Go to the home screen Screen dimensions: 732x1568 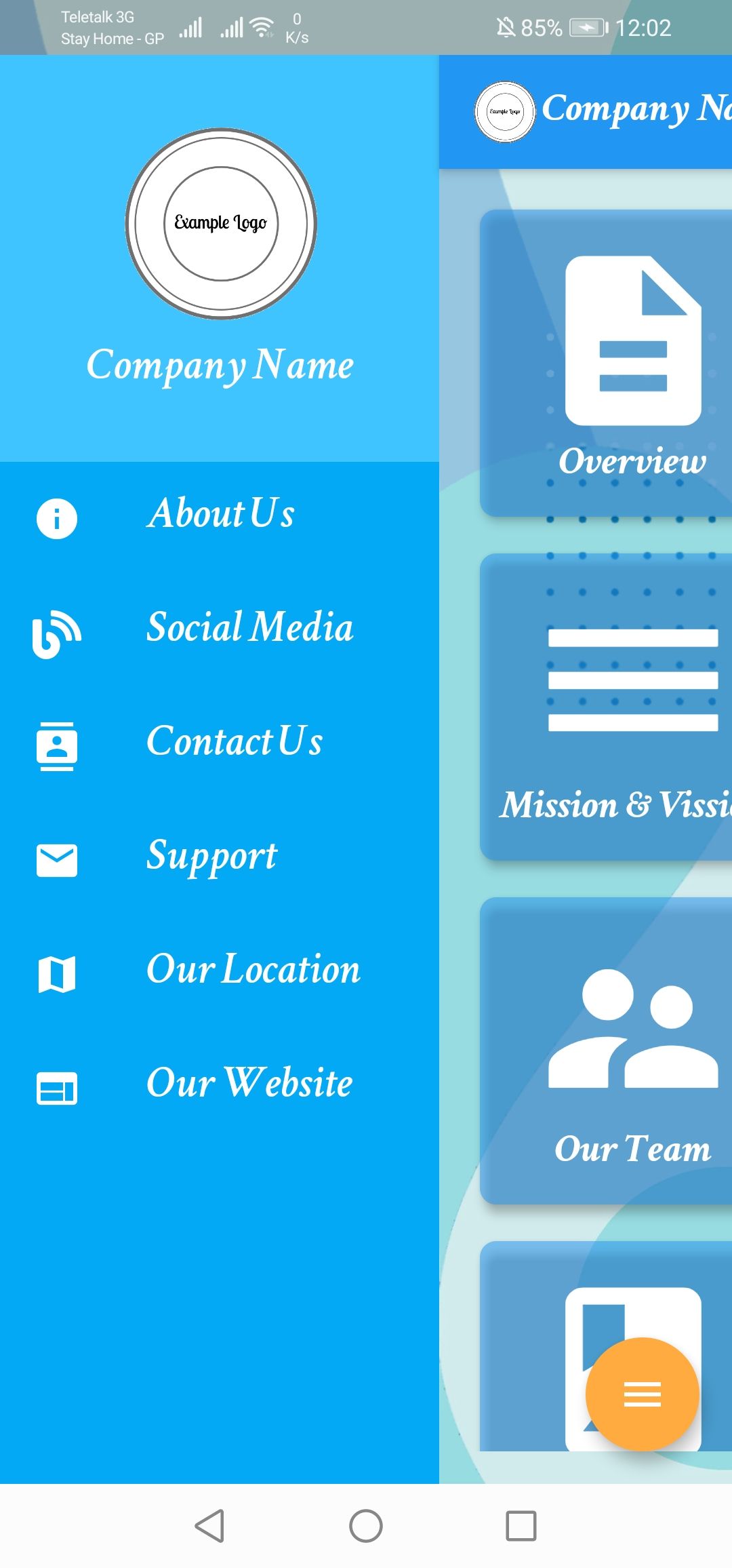coord(366,1526)
